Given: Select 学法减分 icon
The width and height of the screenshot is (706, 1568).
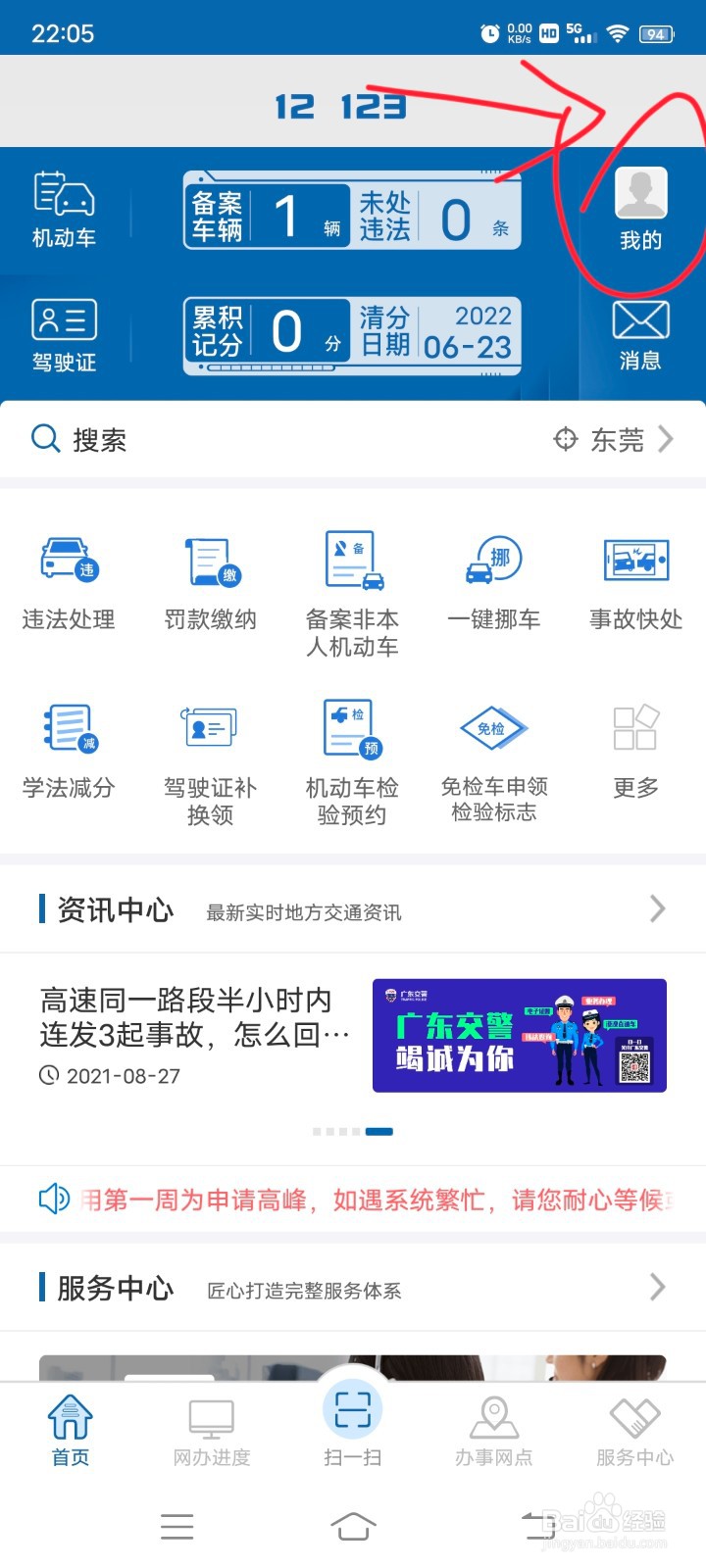Looking at the screenshot, I should (68, 745).
